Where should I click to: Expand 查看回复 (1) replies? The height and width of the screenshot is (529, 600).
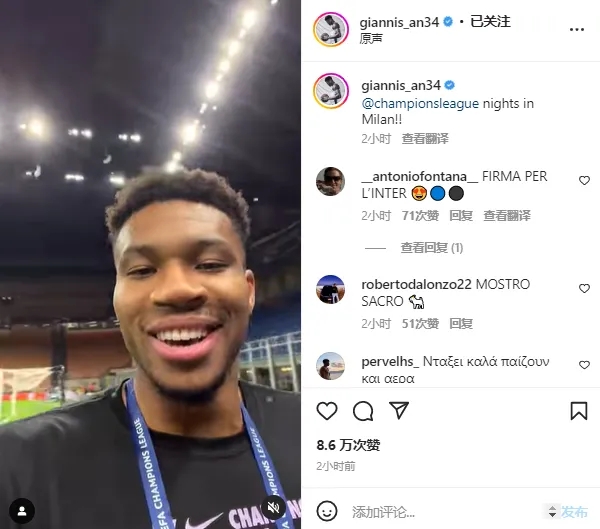point(431,248)
